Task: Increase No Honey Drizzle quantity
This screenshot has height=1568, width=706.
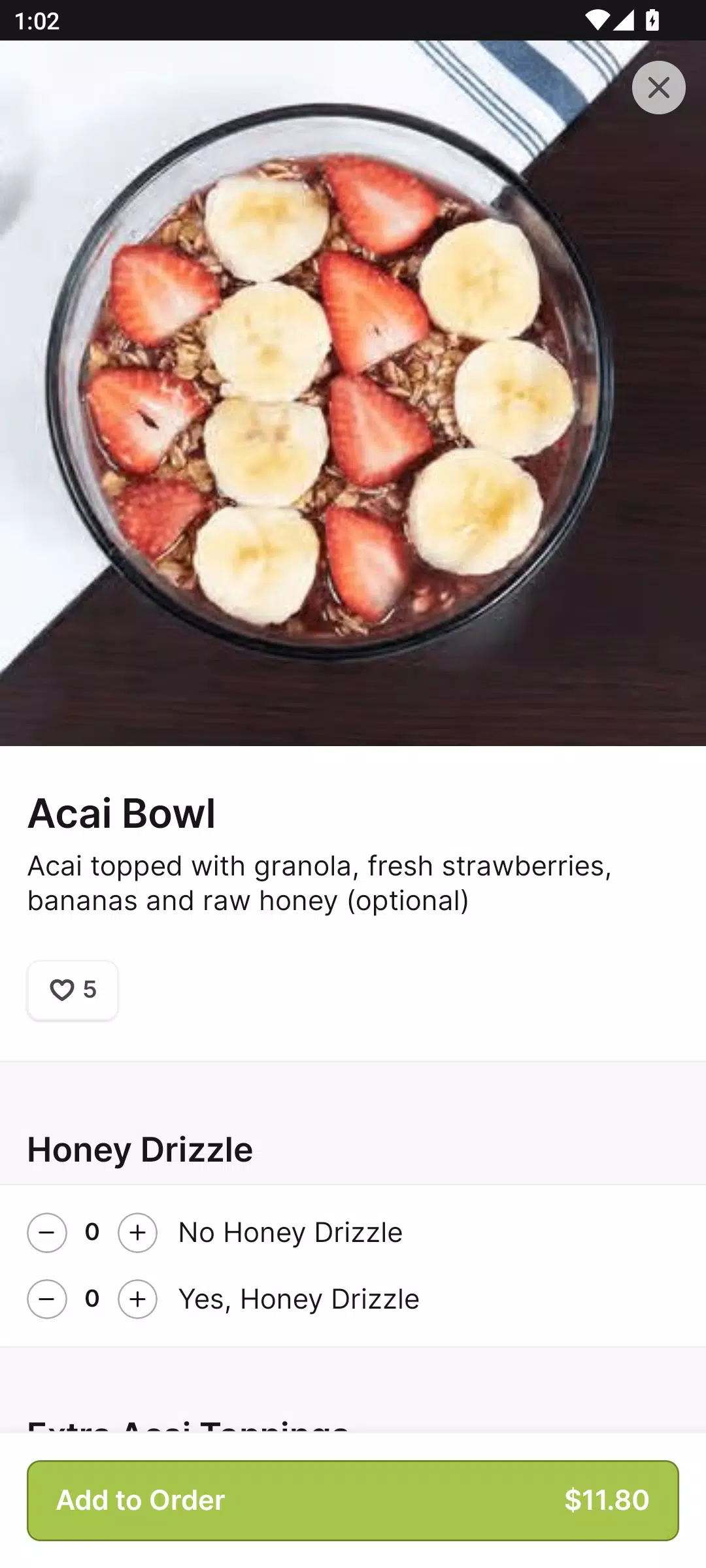Action: coord(137,1233)
